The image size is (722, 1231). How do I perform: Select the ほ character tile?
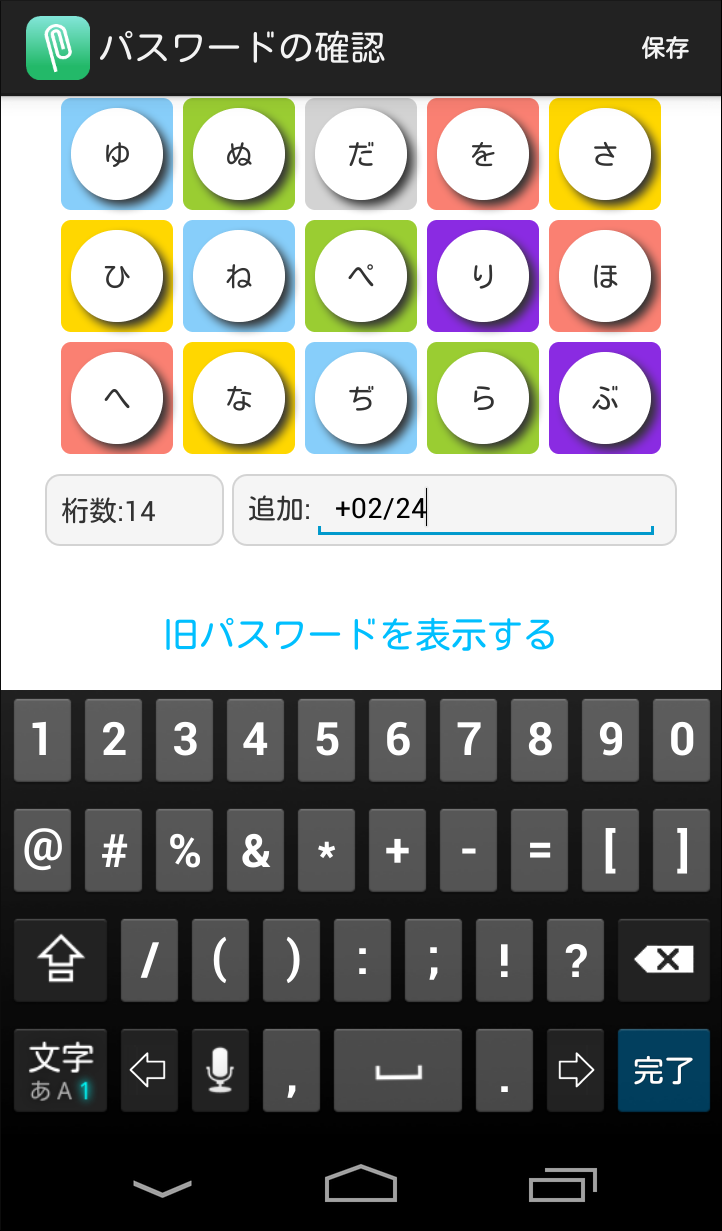pyautogui.click(x=605, y=276)
